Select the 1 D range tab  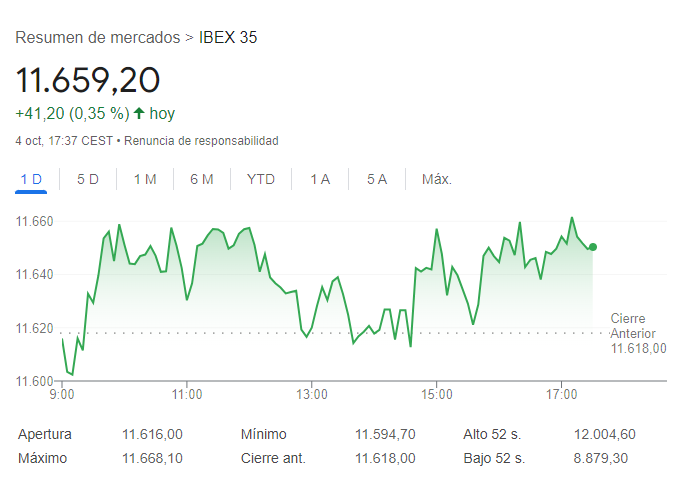[x=31, y=179]
